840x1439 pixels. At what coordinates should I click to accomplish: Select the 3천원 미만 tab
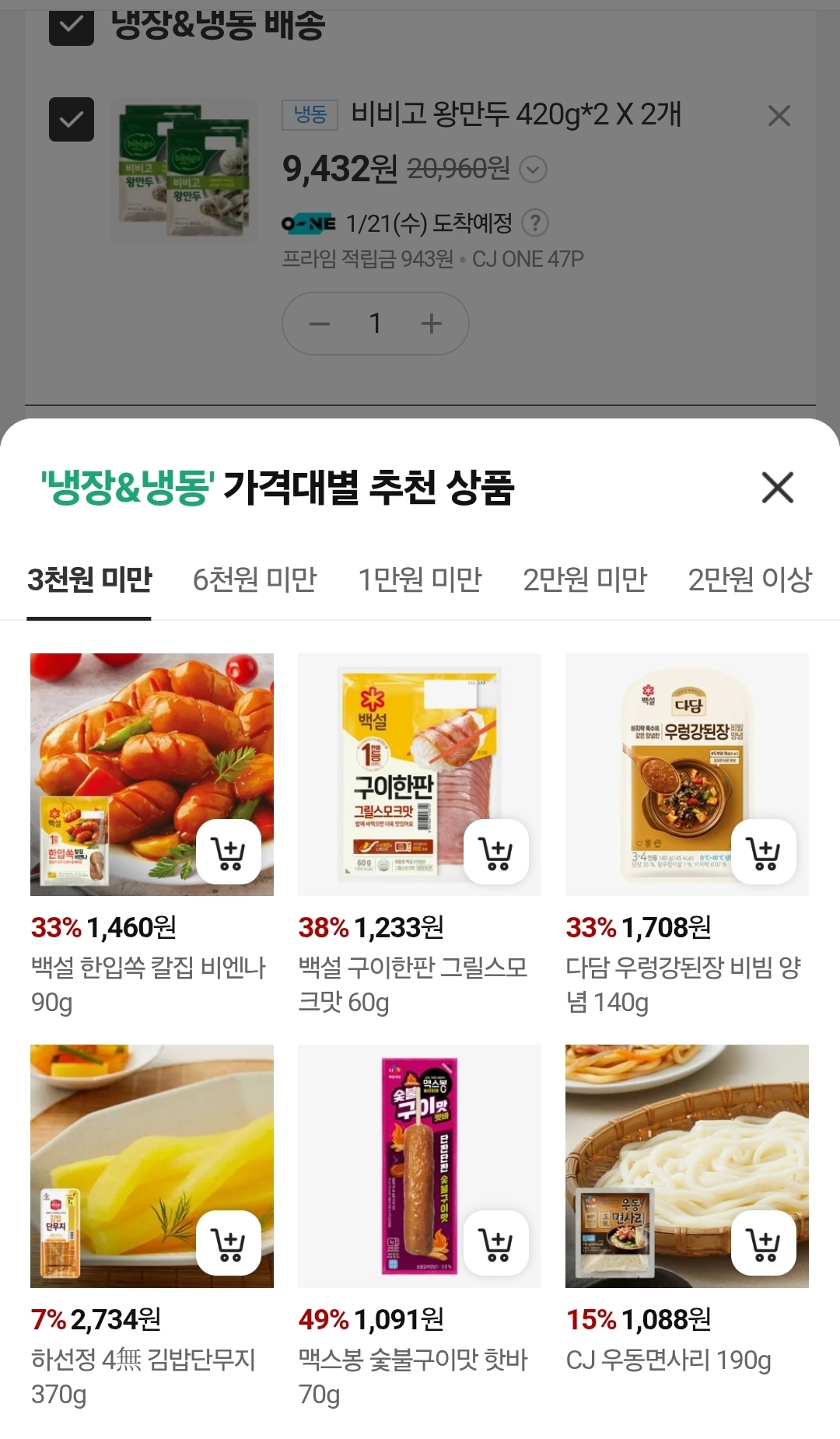(89, 579)
